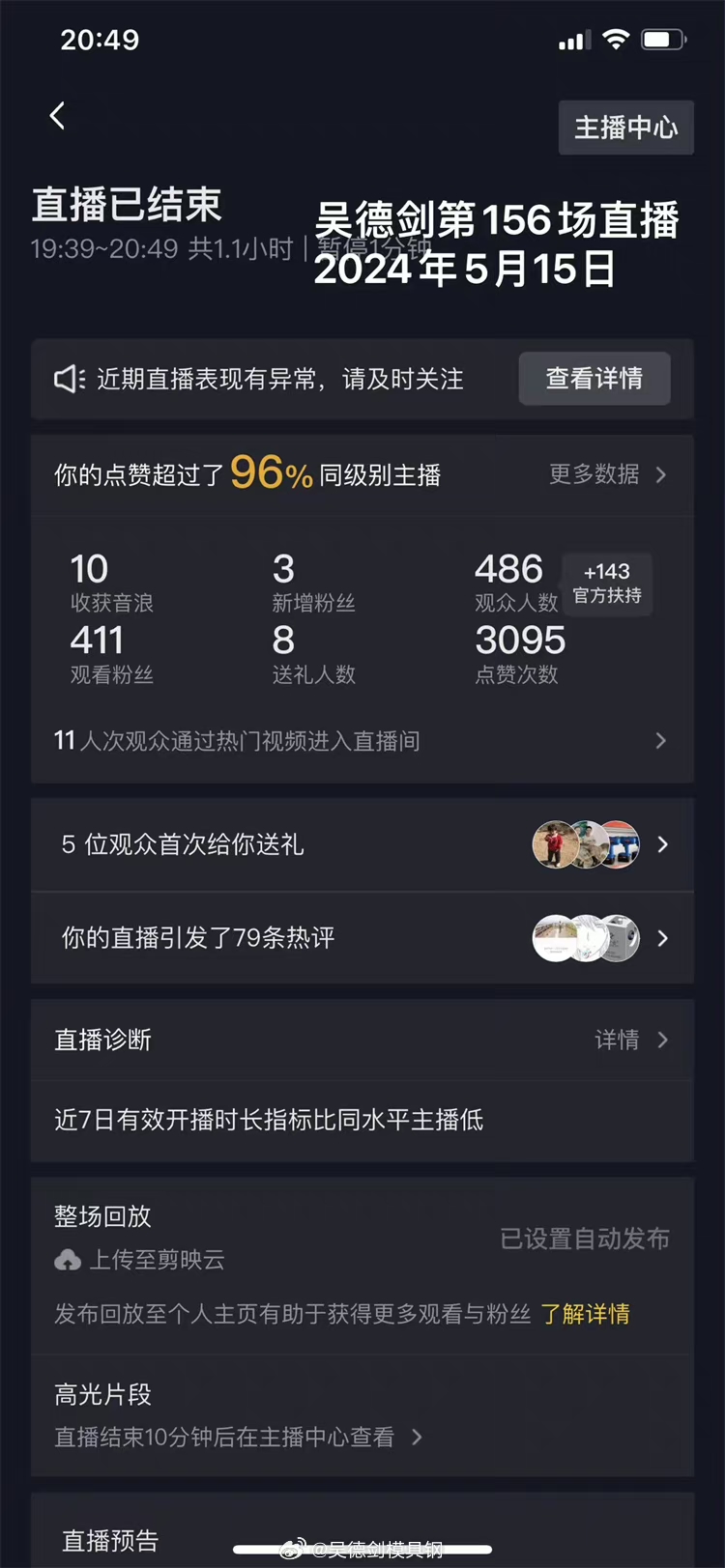Screen dimensions: 725x1568
Task: Click the megaphone alert icon
Action: (x=68, y=379)
